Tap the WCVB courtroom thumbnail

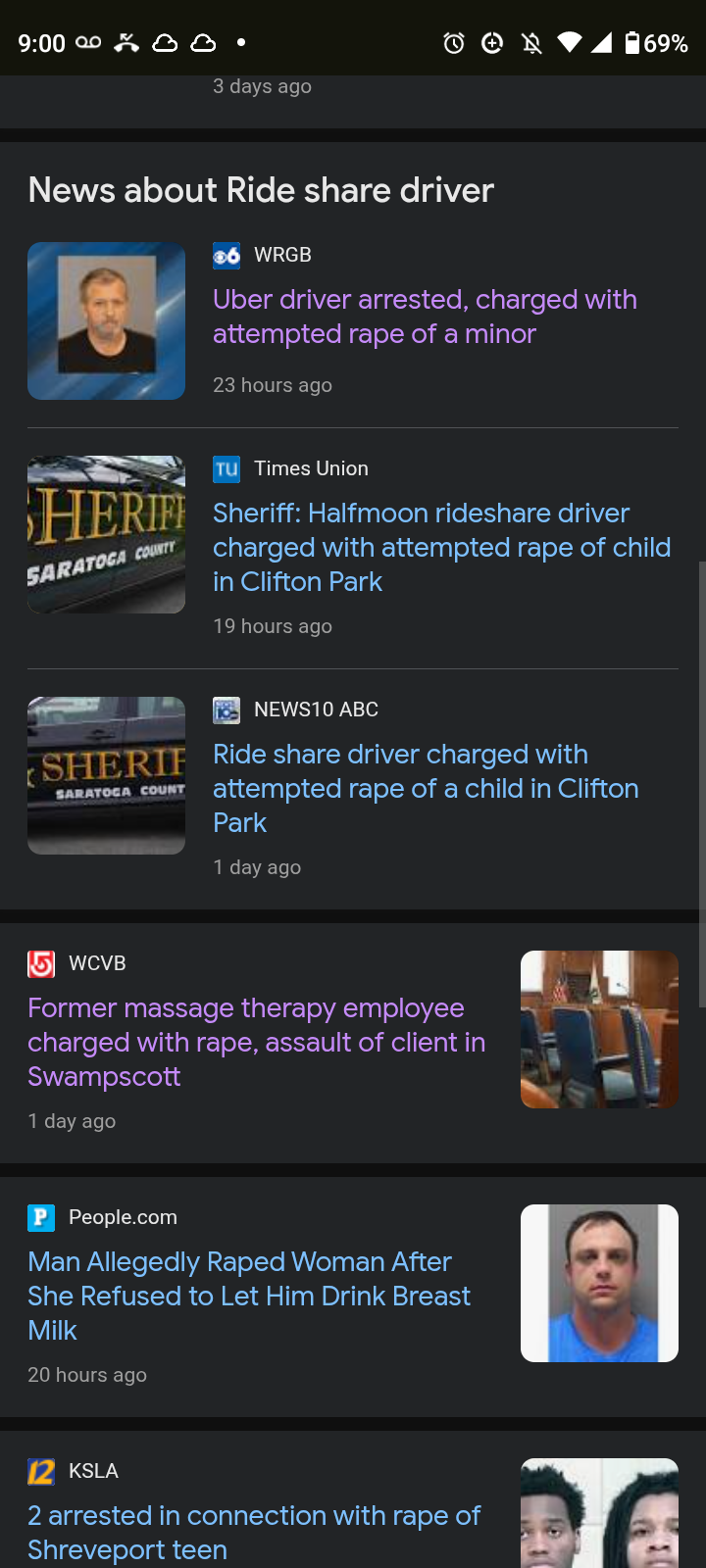click(x=599, y=1029)
